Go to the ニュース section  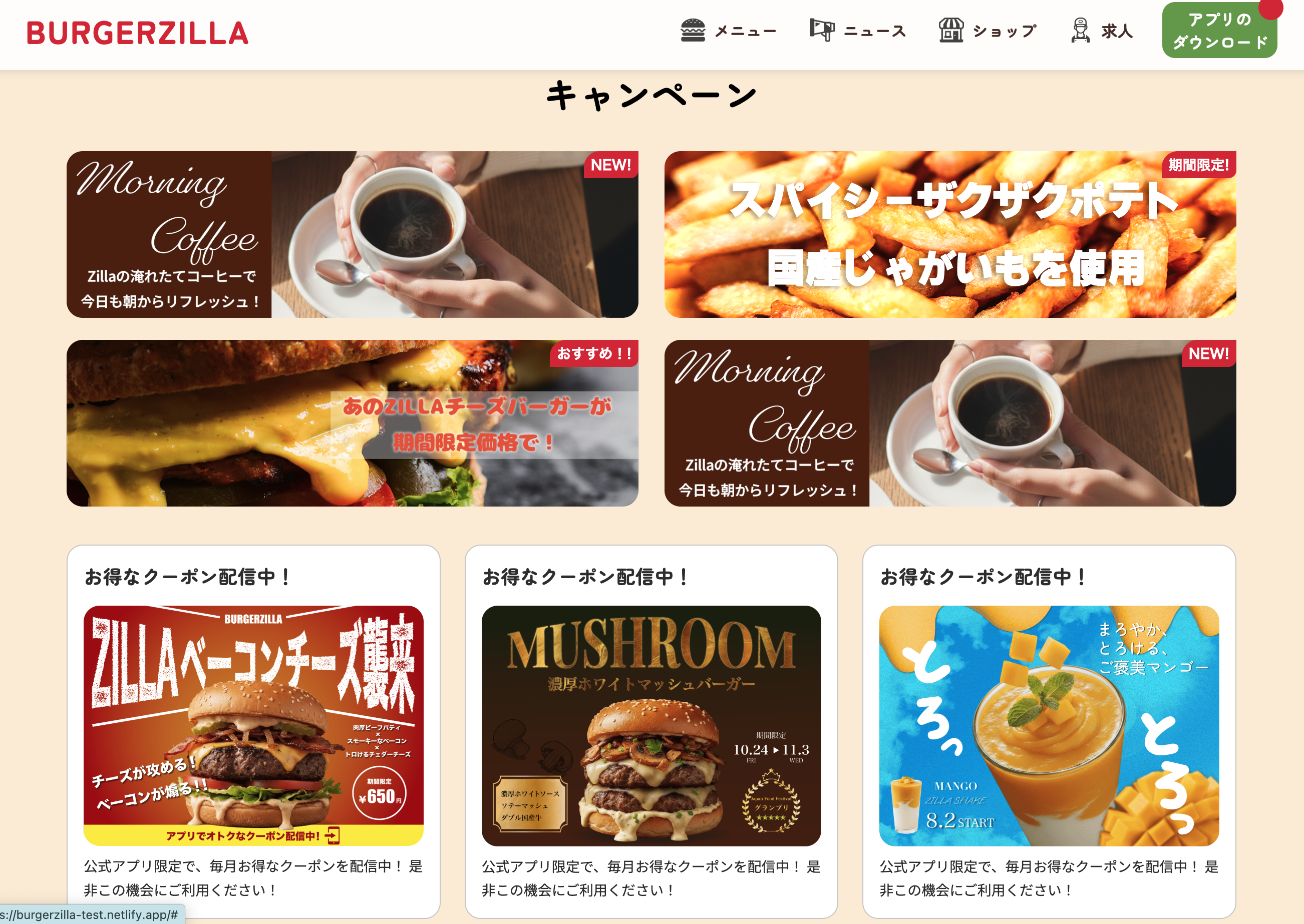[x=857, y=31]
